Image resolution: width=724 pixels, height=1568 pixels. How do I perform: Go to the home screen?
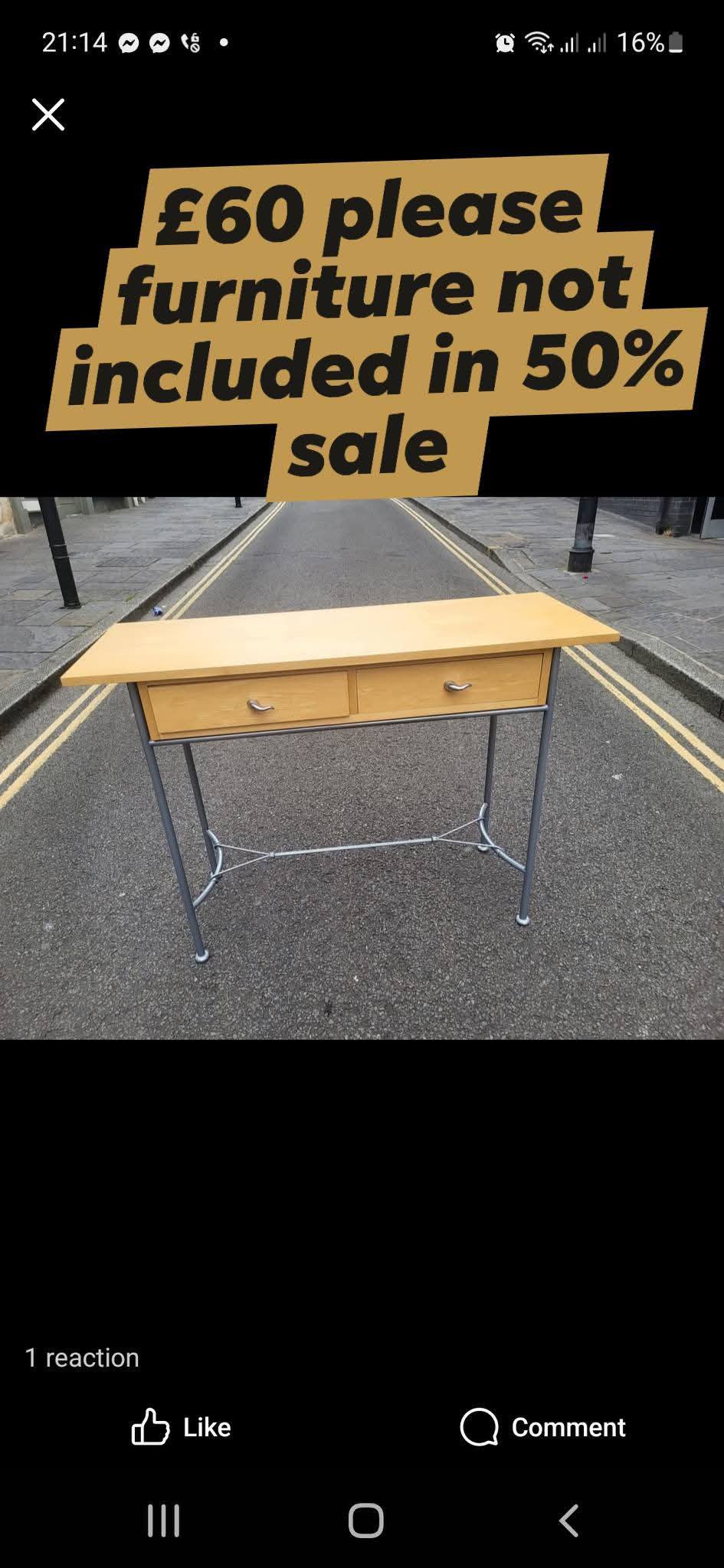pyautogui.click(x=366, y=1521)
